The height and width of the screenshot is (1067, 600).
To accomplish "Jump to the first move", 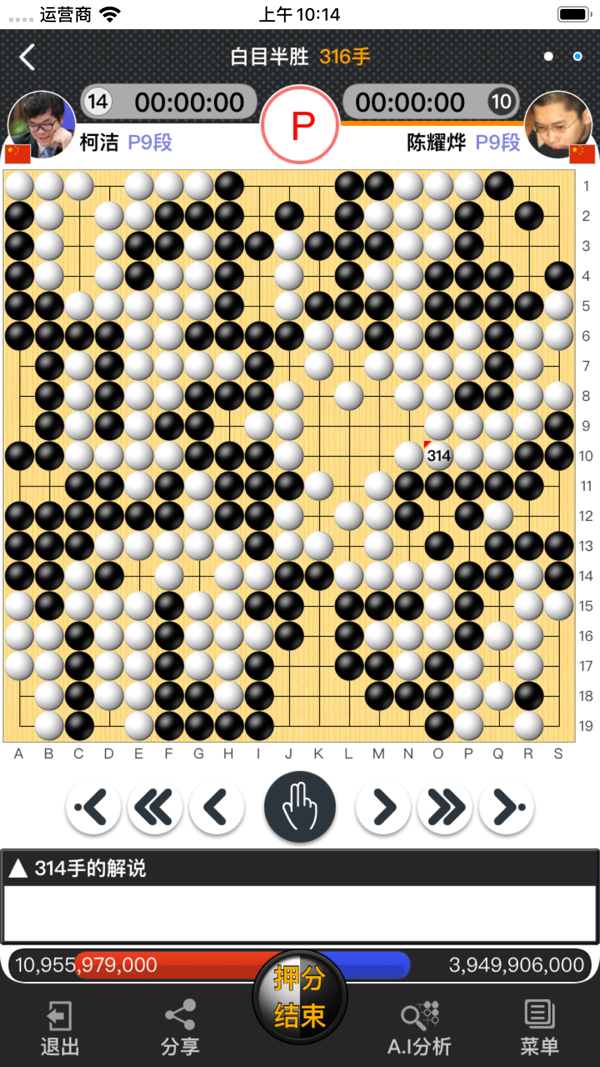I will (94, 806).
